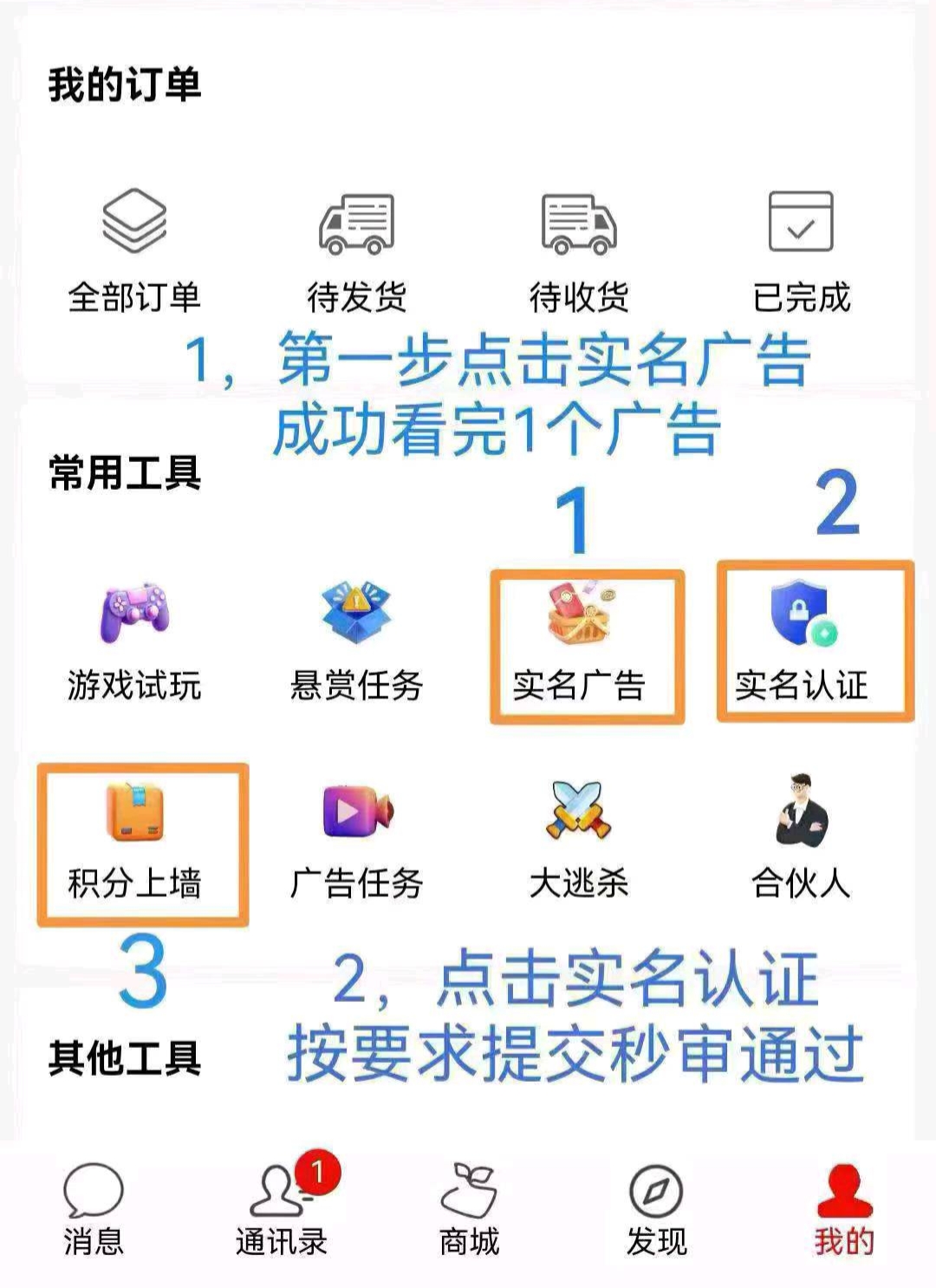Viewport: 936px width, 1288px height.
Task: Start 实名认证 identity verification
Action: pos(801,641)
